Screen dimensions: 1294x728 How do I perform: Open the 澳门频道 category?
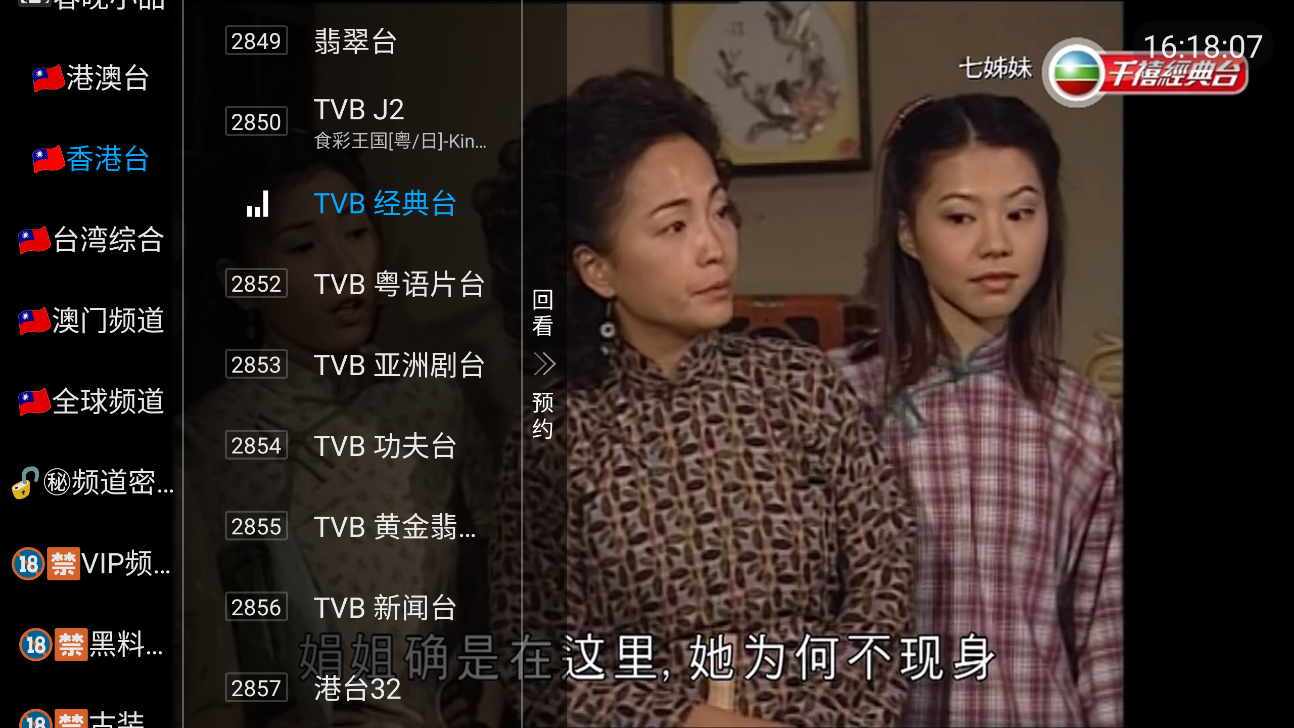point(91,321)
